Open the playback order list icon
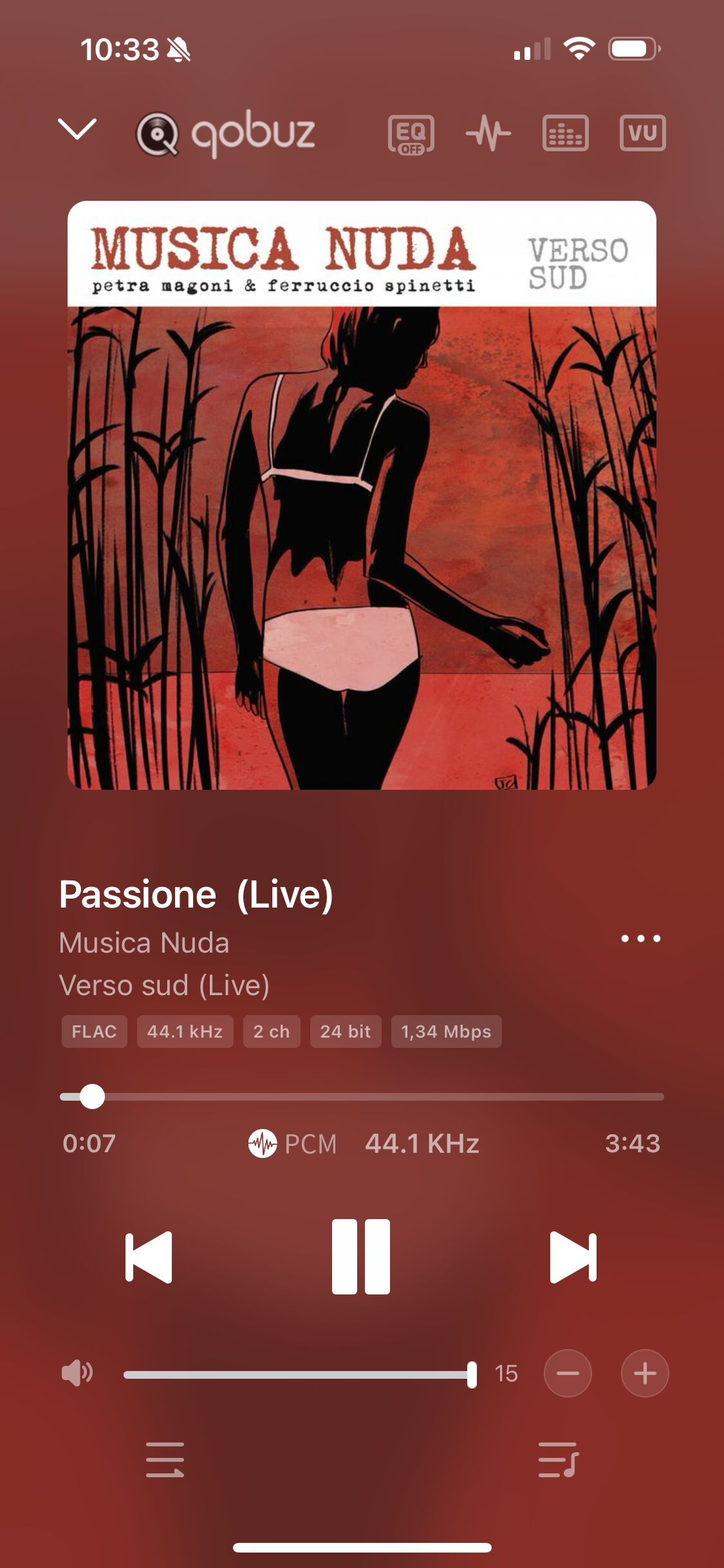This screenshot has height=1568, width=724. [x=165, y=1459]
